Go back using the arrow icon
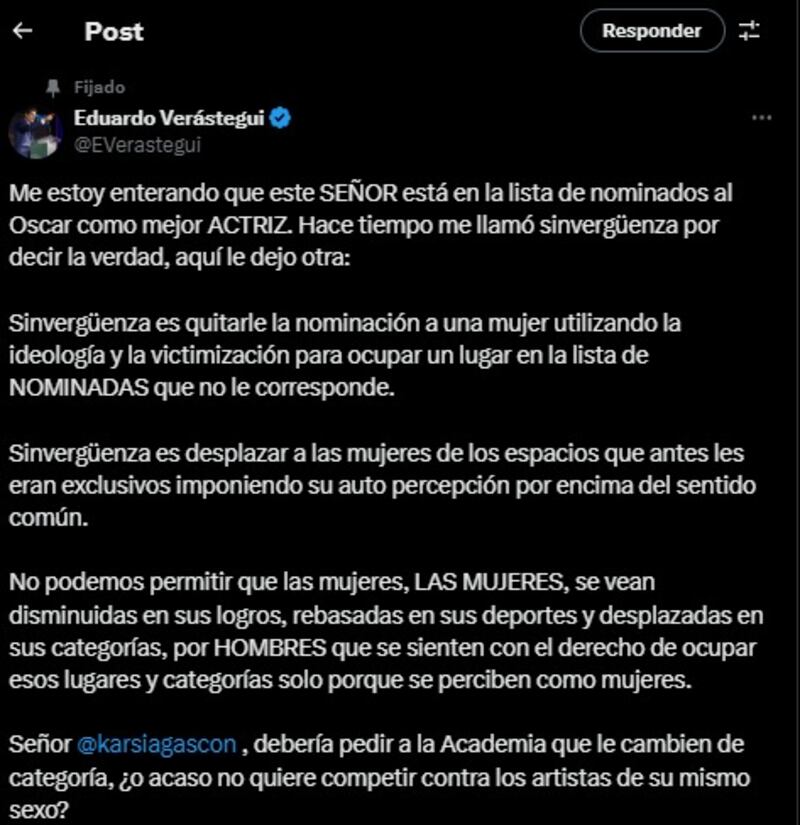 [22, 31]
